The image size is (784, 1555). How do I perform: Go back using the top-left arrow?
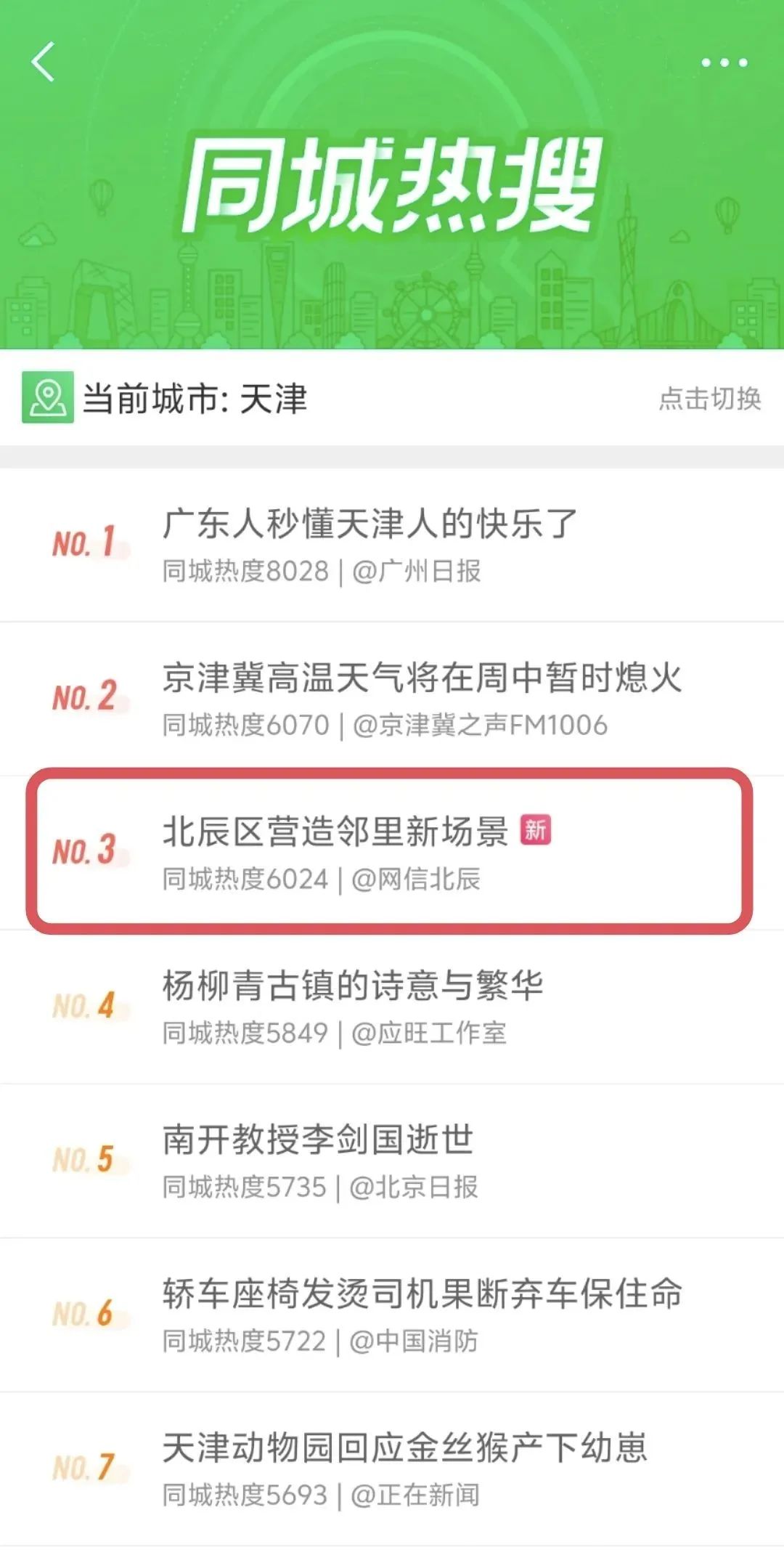(44, 62)
